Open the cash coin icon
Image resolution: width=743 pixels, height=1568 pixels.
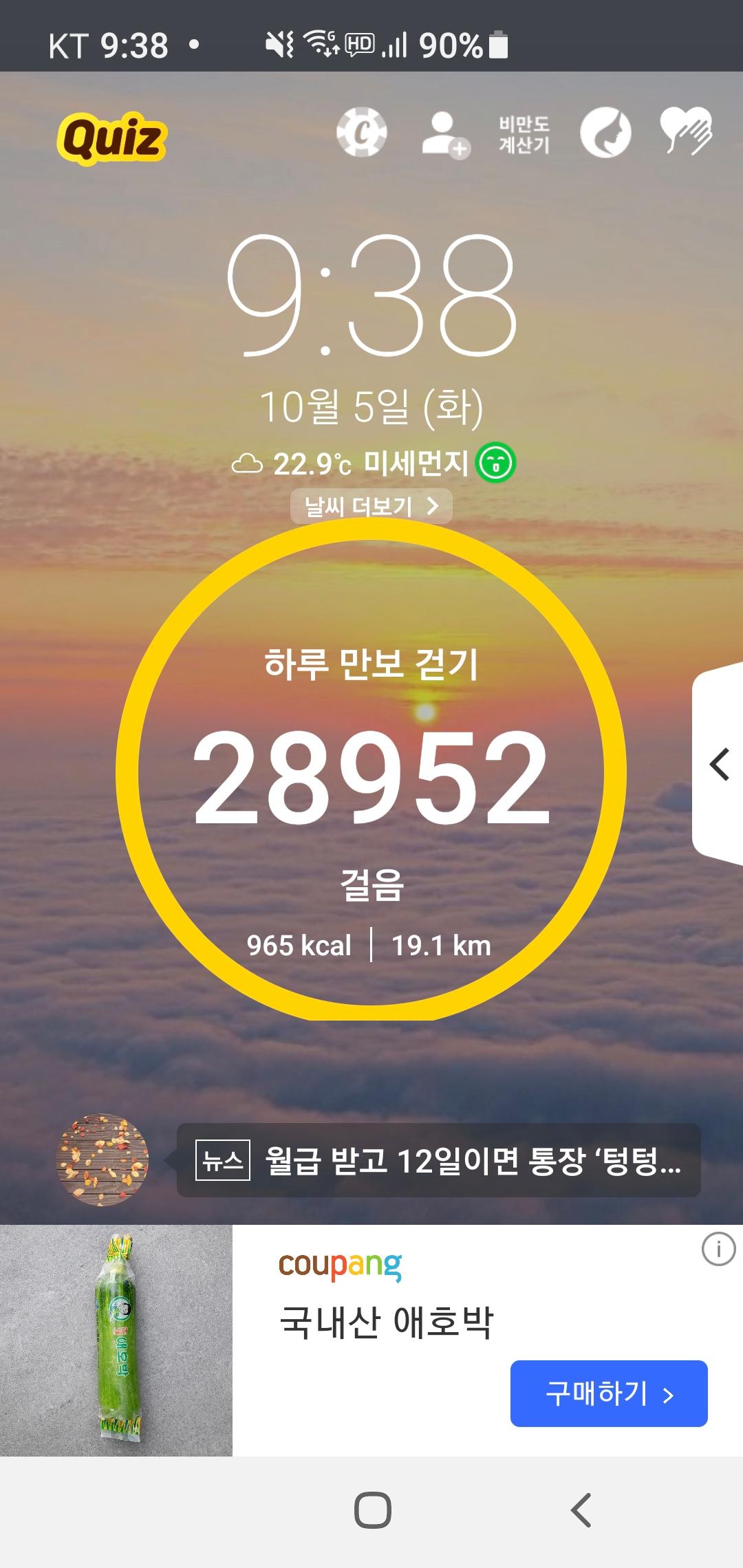pos(362,132)
